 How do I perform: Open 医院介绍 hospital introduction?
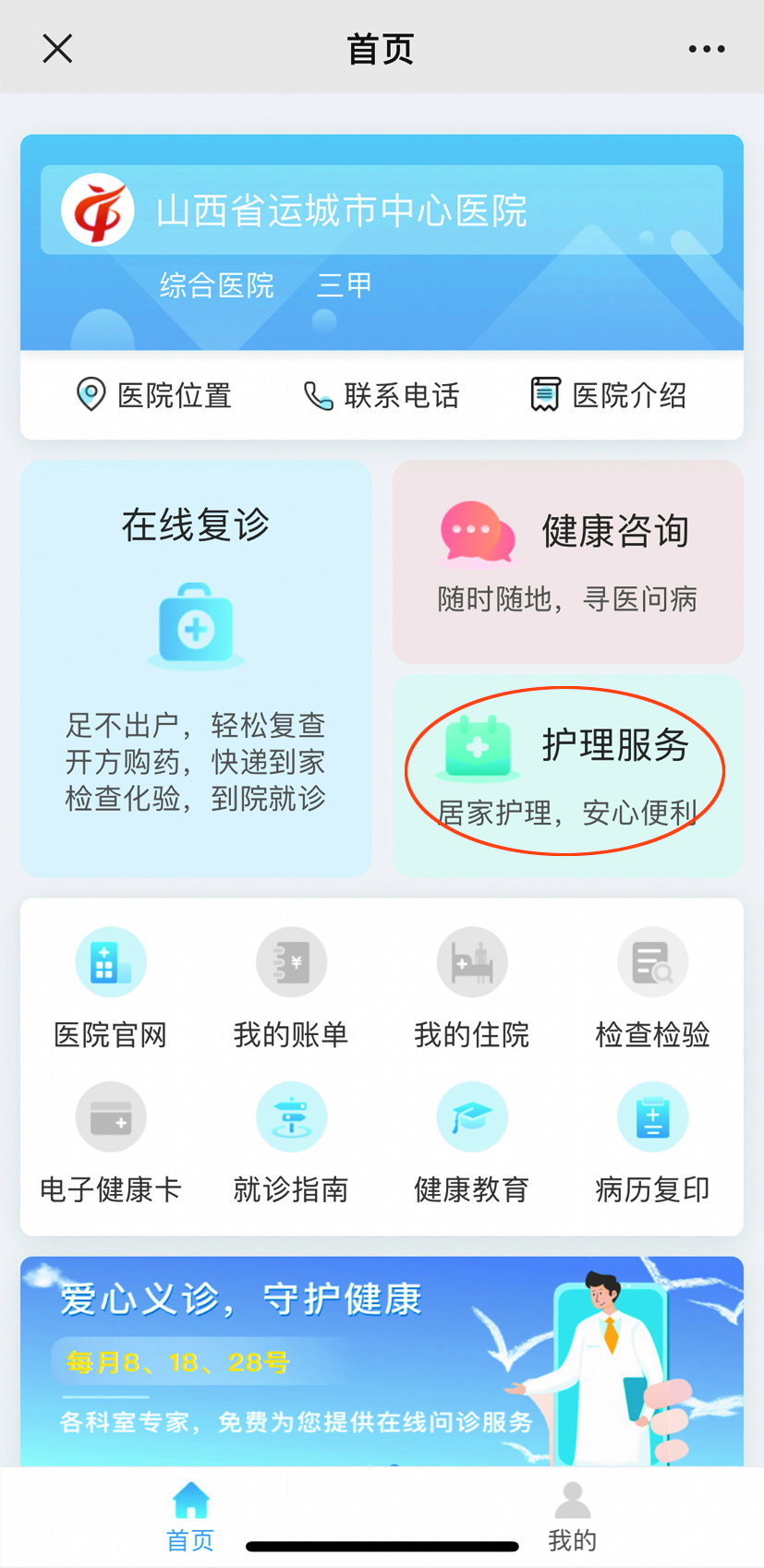tap(609, 395)
